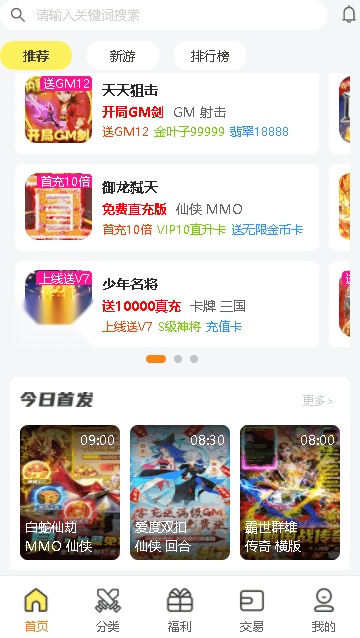Tap the keyword search field

tap(163, 15)
